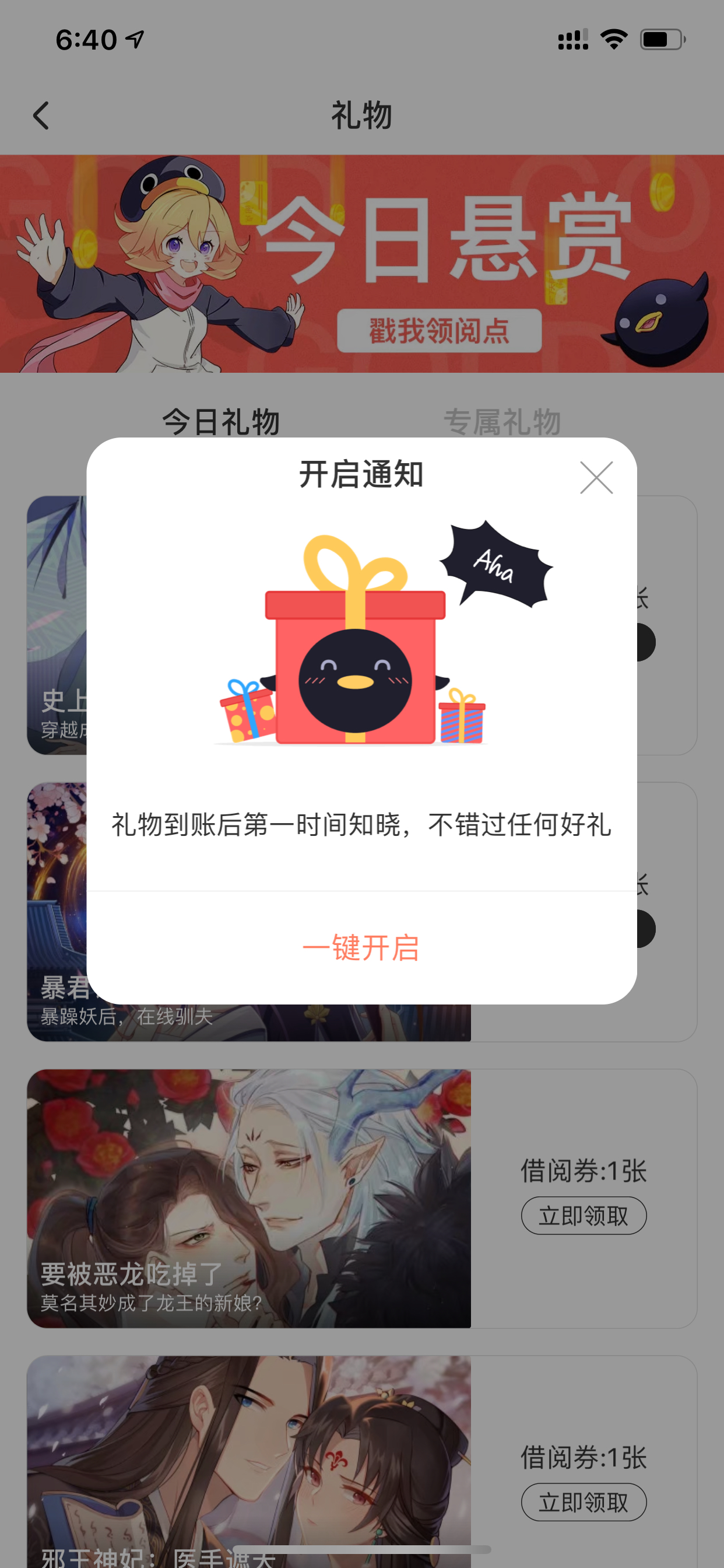Claim 立即领取 for 要被恶龙吃掉了

(584, 1216)
